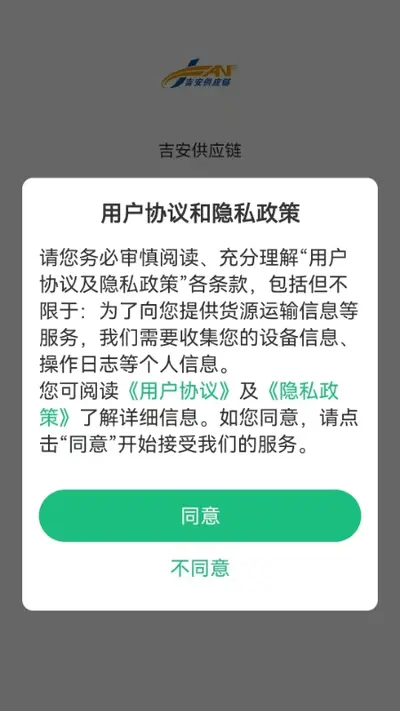Tap the green 同意 button
Image resolution: width=400 pixels, height=711 pixels.
[x=200, y=516]
